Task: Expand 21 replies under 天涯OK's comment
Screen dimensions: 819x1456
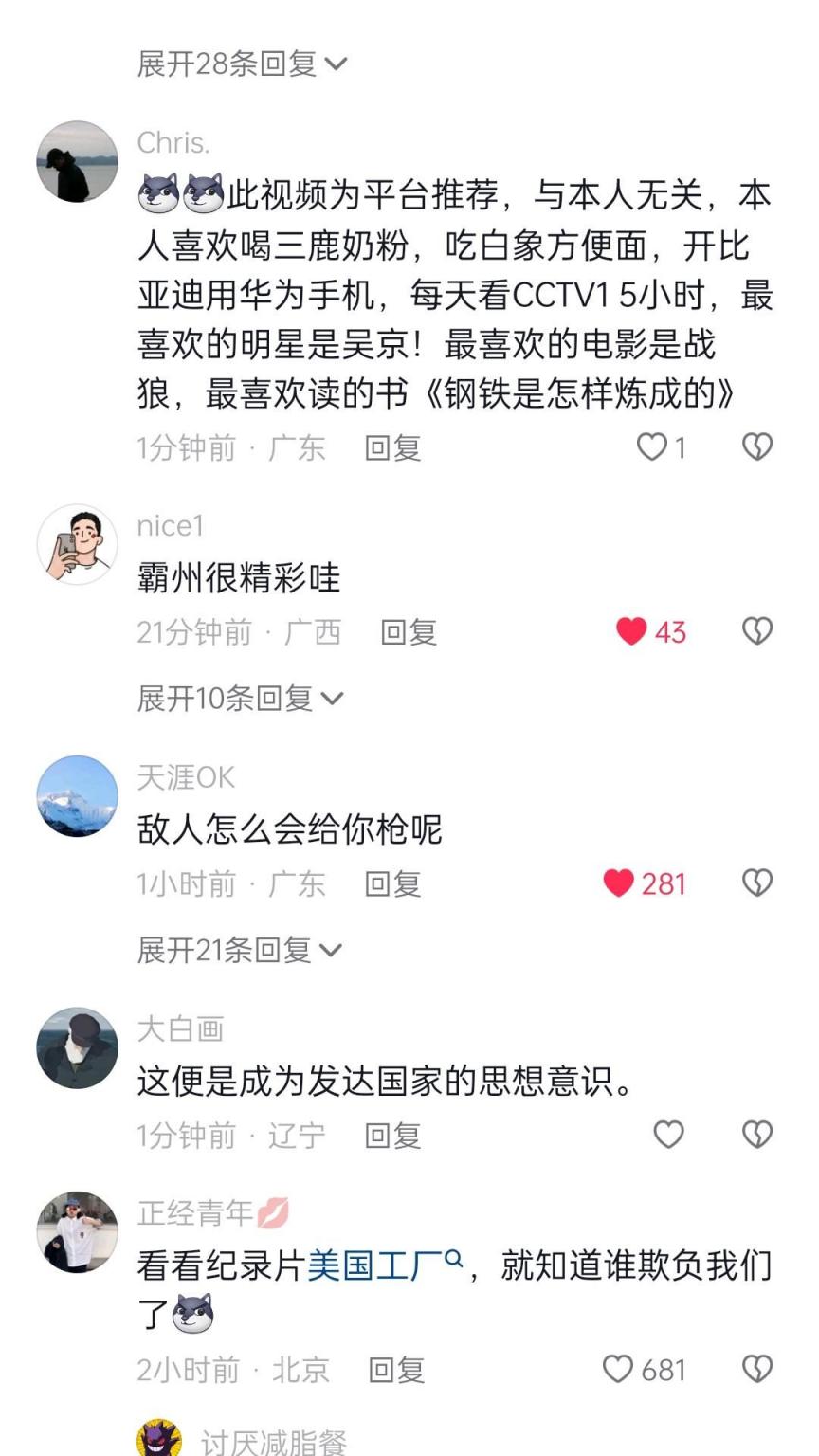Action: (239, 950)
